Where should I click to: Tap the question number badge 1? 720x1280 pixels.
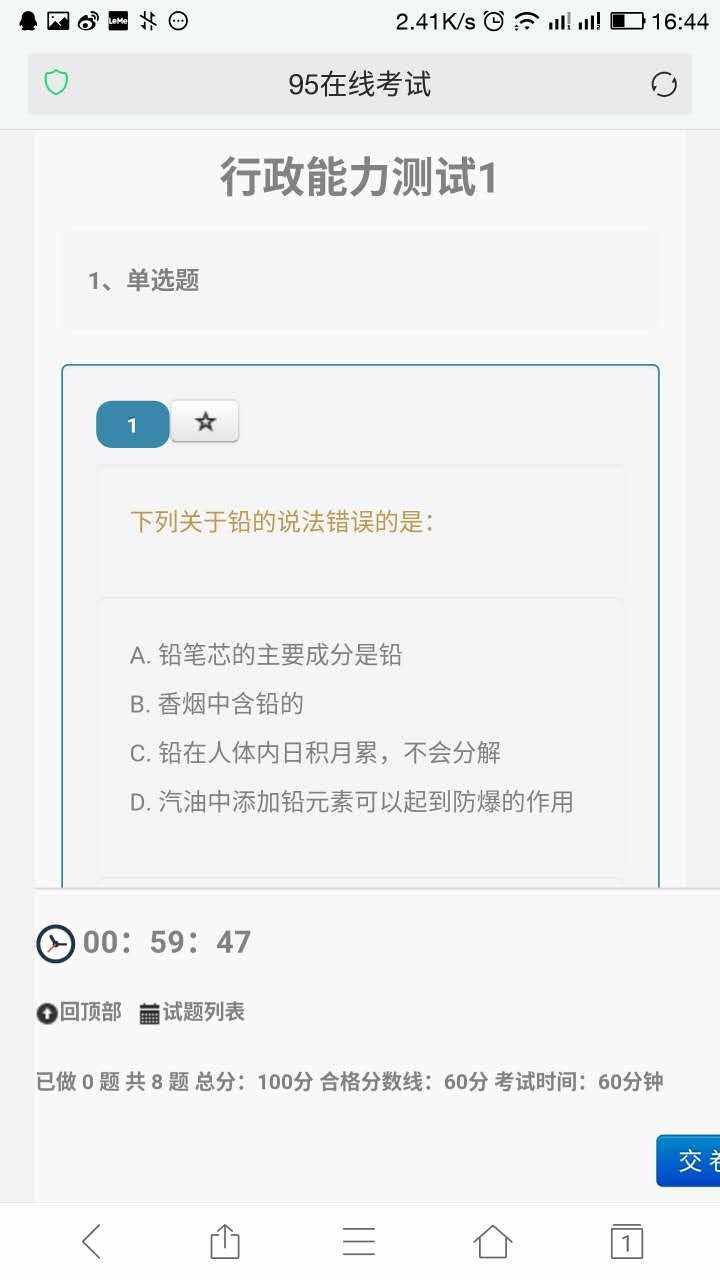(131, 424)
